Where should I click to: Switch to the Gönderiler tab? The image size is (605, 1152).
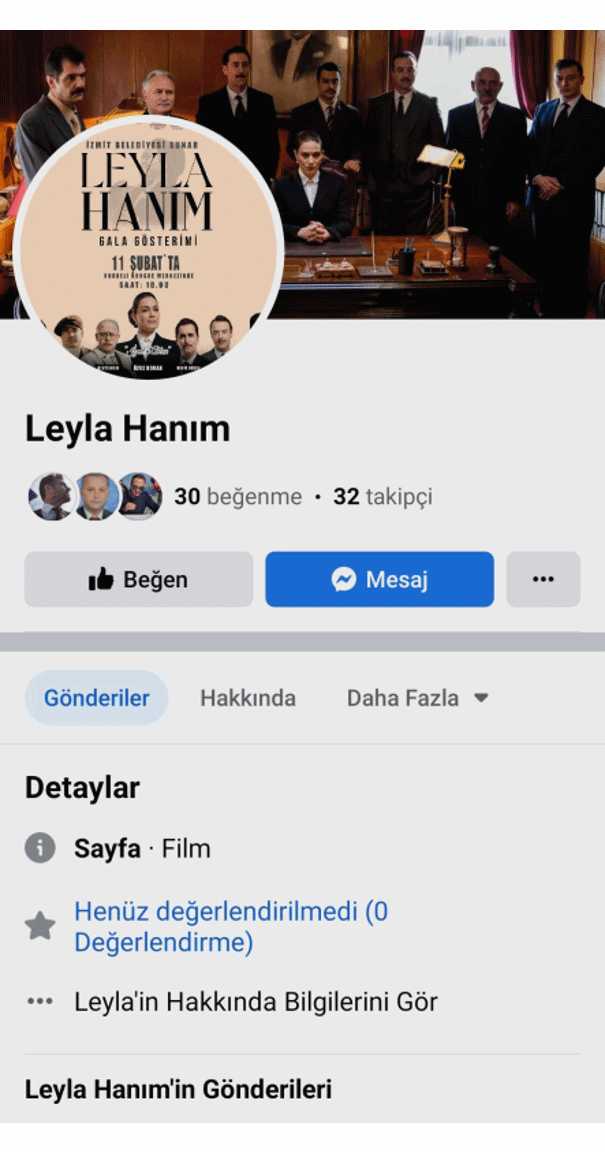click(x=97, y=698)
